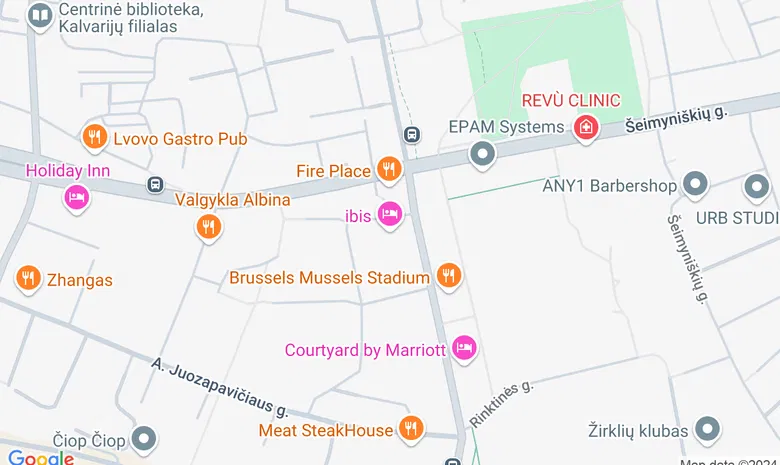Screen dimensions: 780x465
Task: Select the Valgykla Albina restaurant pin
Action: tap(208, 226)
